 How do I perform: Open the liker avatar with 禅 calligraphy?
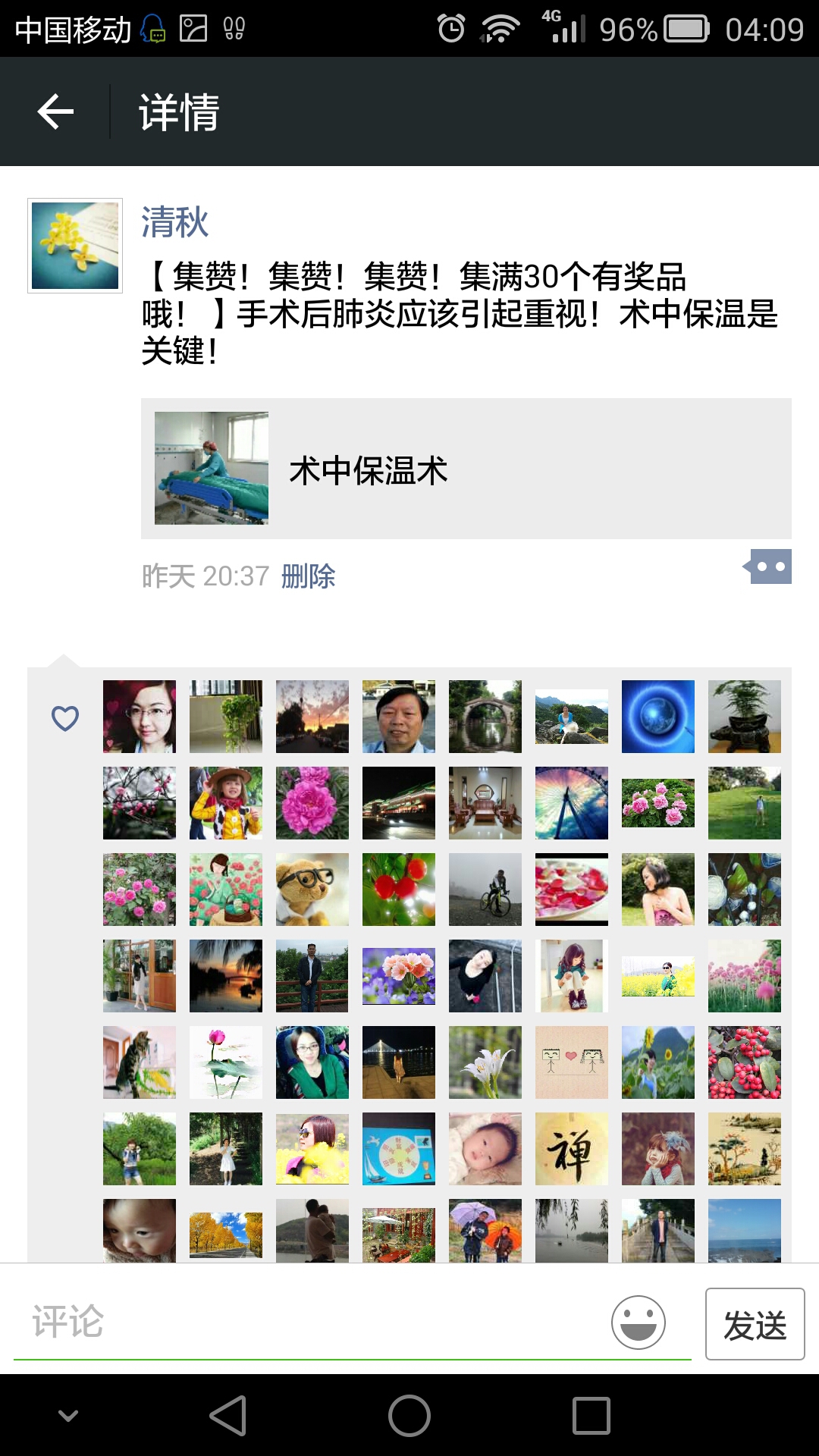click(x=572, y=1149)
